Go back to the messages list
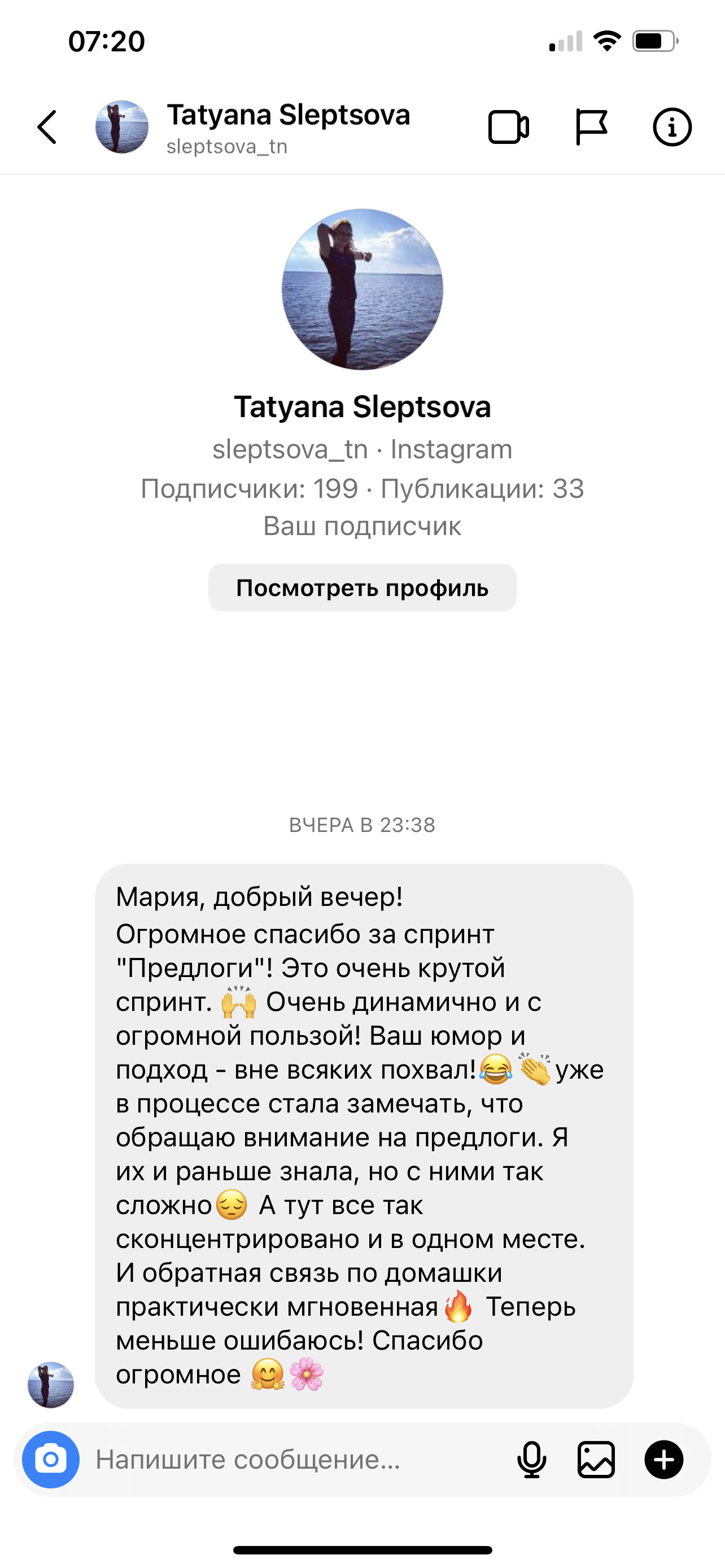The image size is (725, 1568). pyautogui.click(x=47, y=126)
